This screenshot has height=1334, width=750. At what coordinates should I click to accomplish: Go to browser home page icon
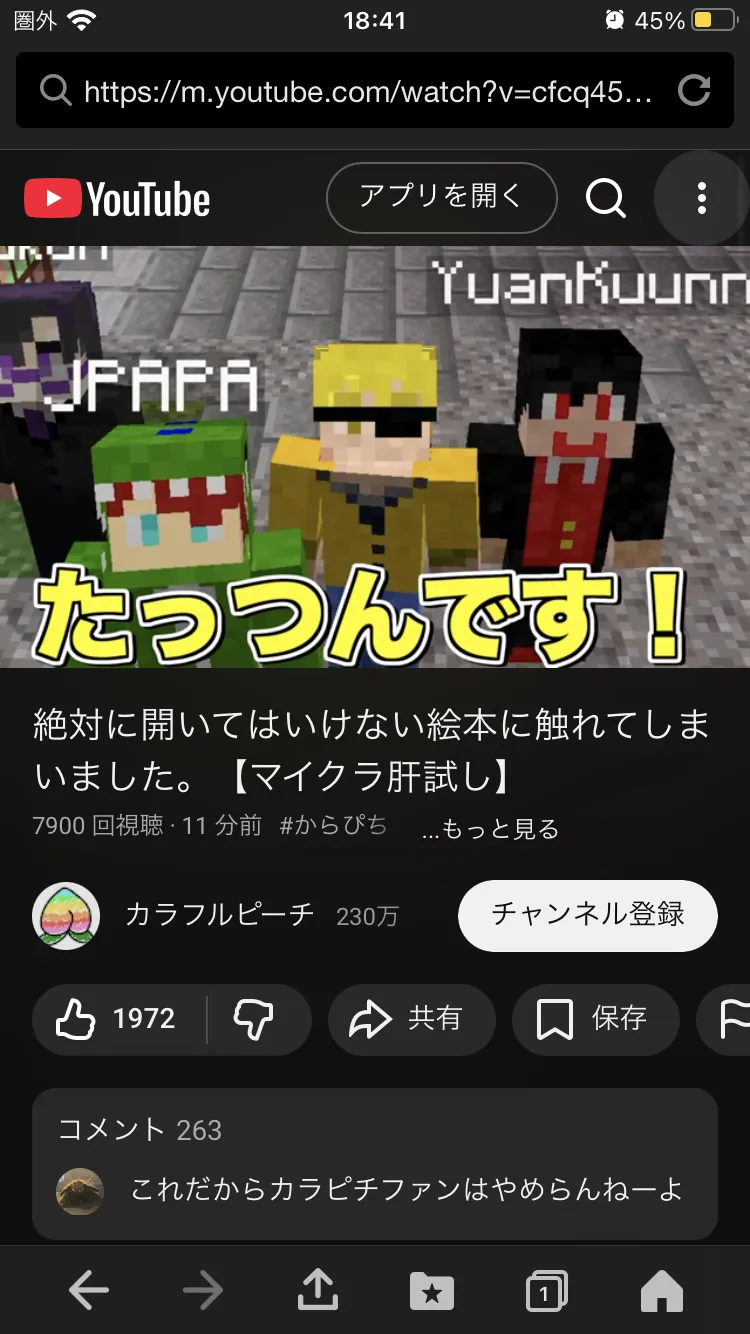(x=661, y=1291)
